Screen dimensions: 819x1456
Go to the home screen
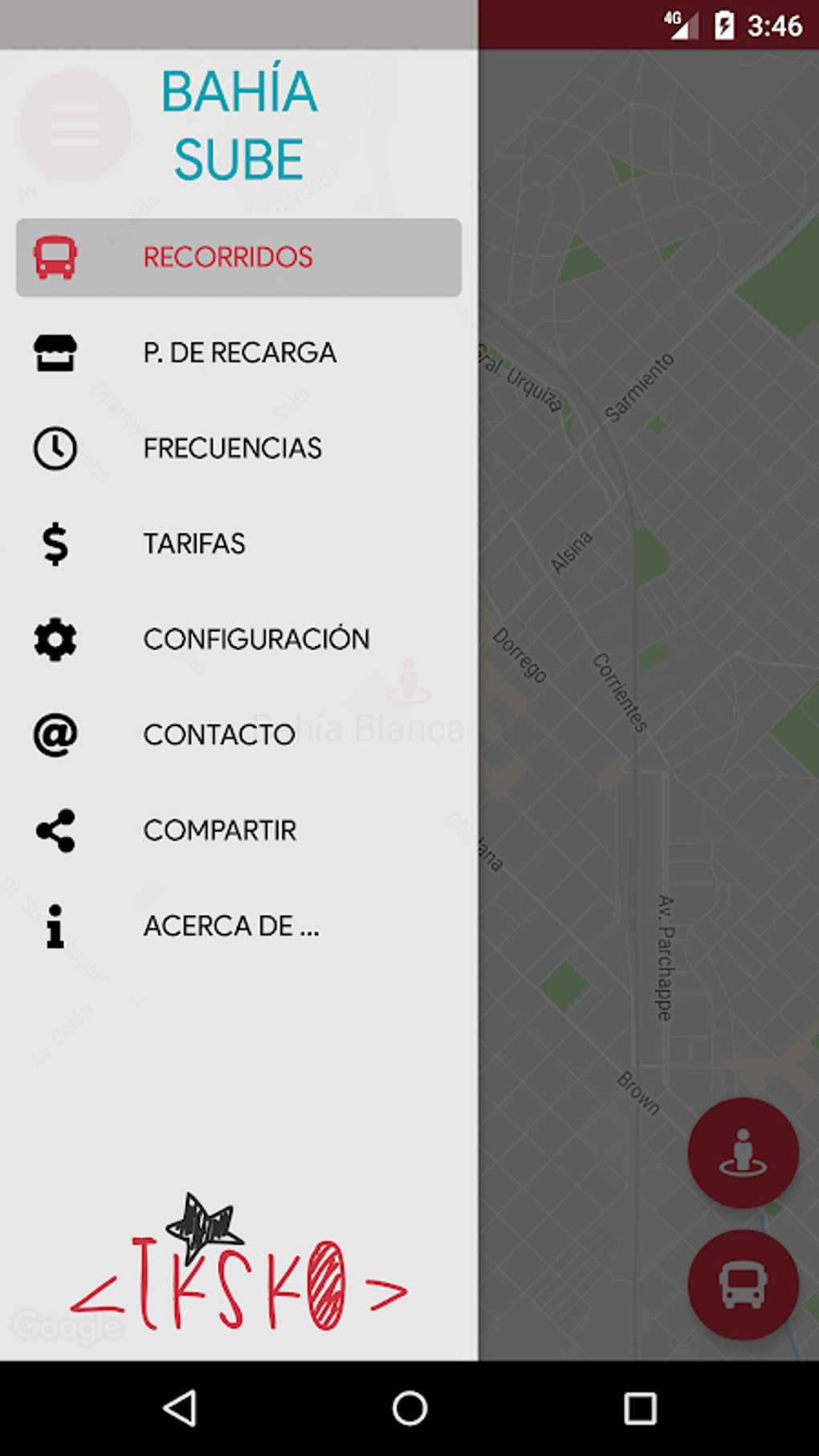coord(409,1408)
